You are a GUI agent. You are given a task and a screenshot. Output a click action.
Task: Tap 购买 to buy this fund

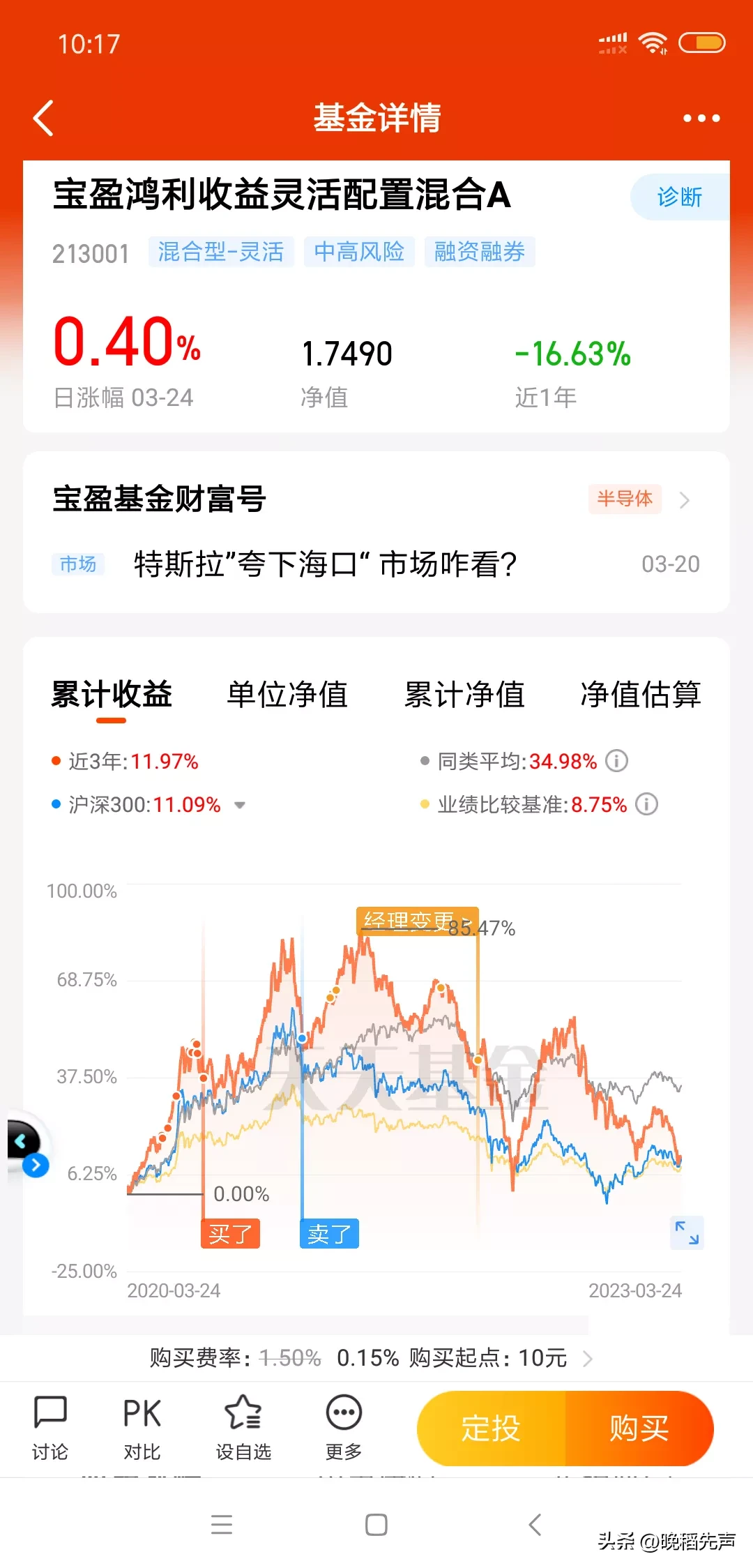click(x=639, y=1428)
